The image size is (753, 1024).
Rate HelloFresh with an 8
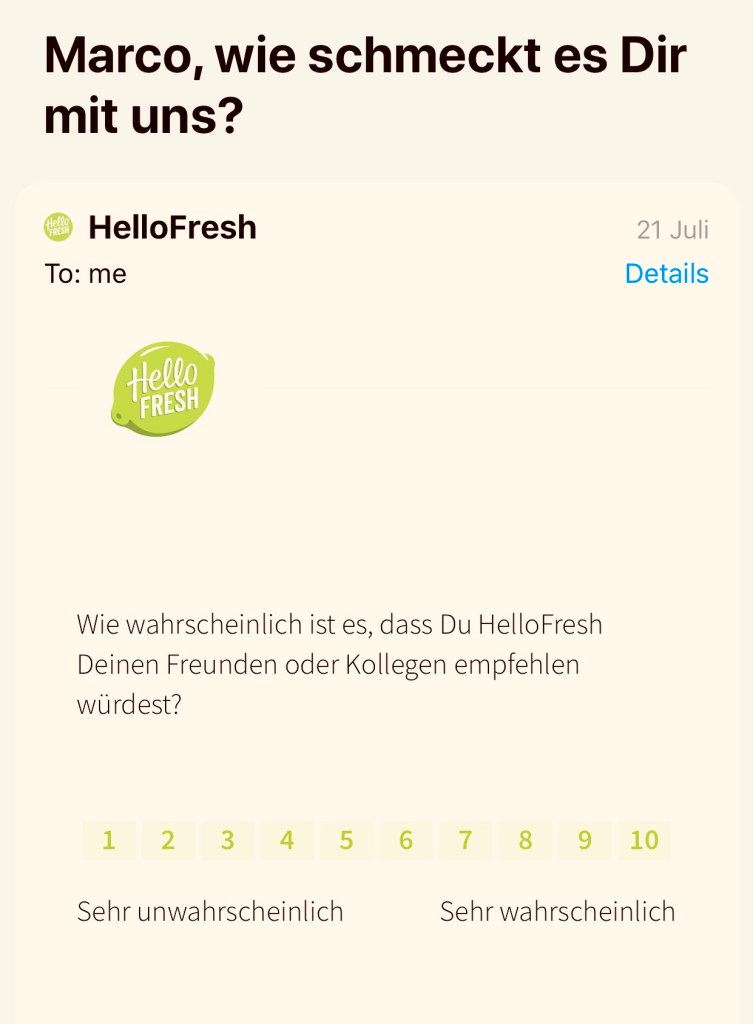[525, 840]
